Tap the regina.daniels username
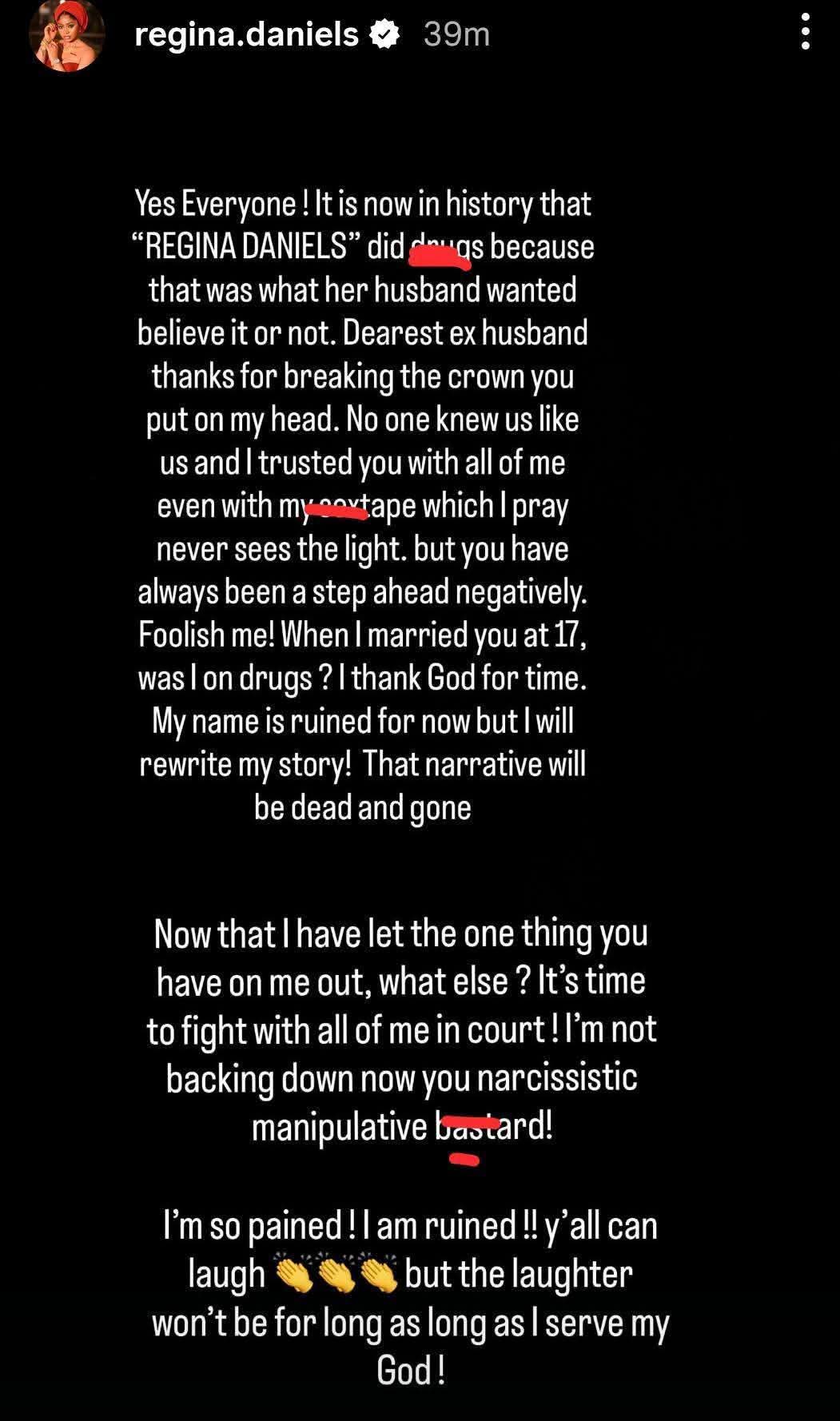 pos(246,34)
